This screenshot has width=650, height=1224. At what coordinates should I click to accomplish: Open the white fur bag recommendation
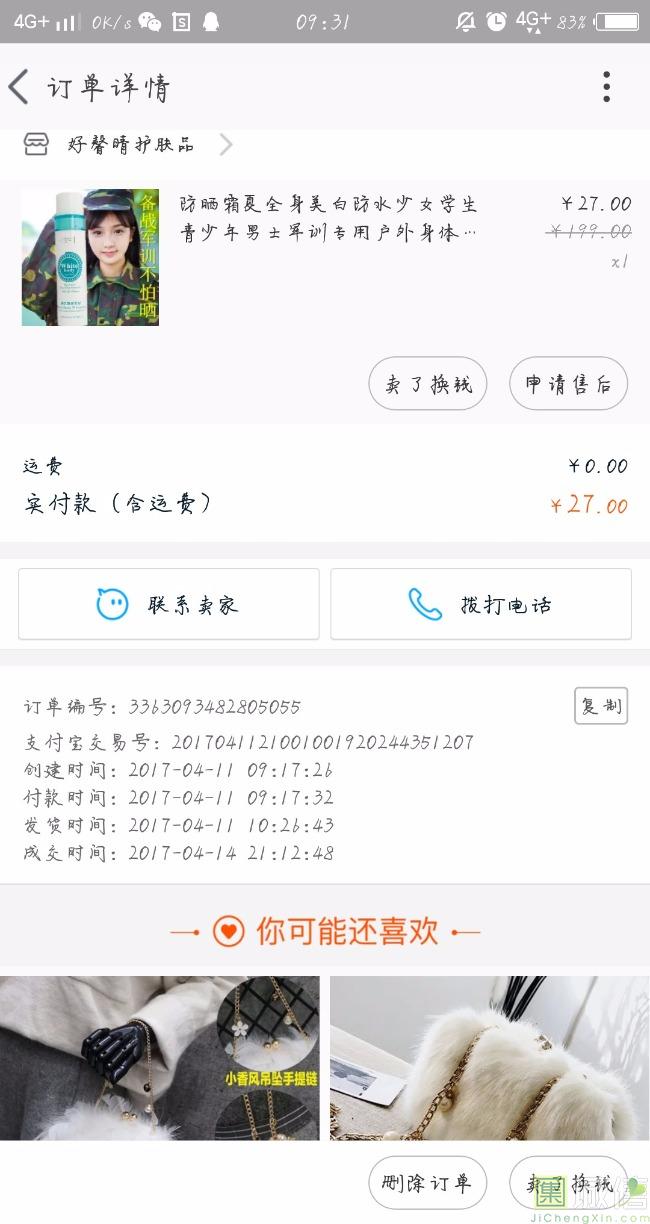(489, 1057)
